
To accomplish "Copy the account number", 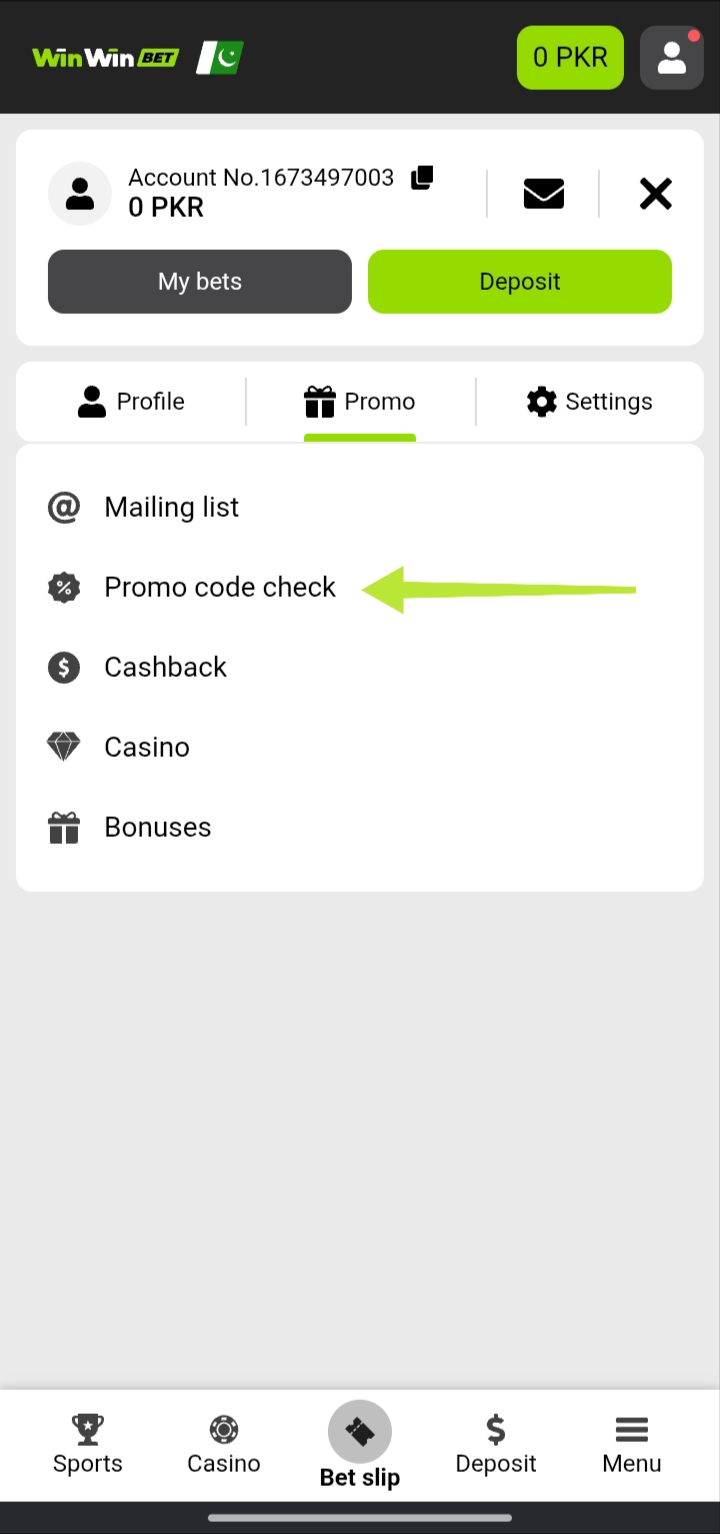I will [x=422, y=177].
